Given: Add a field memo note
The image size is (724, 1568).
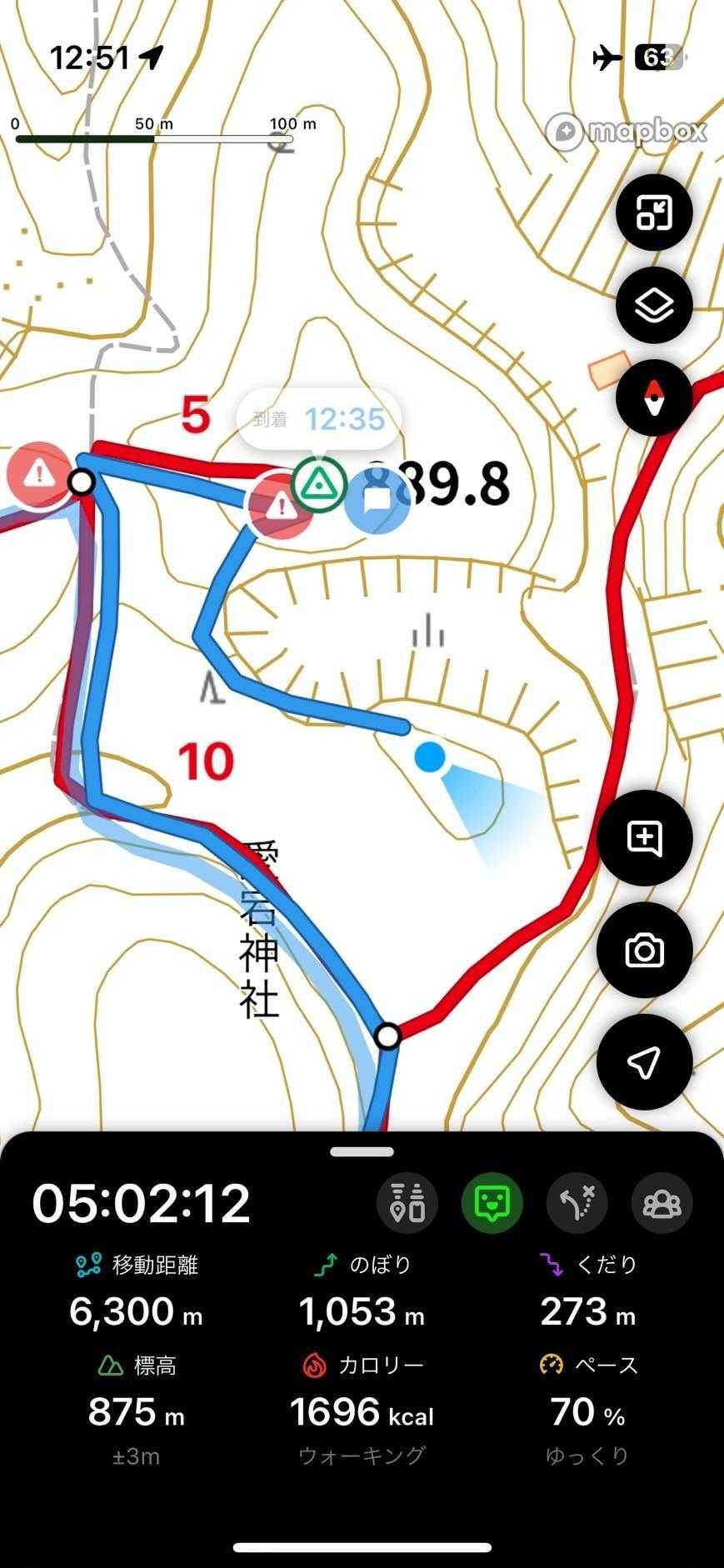Looking at the screenshot, I should click(x=644, y=838).
